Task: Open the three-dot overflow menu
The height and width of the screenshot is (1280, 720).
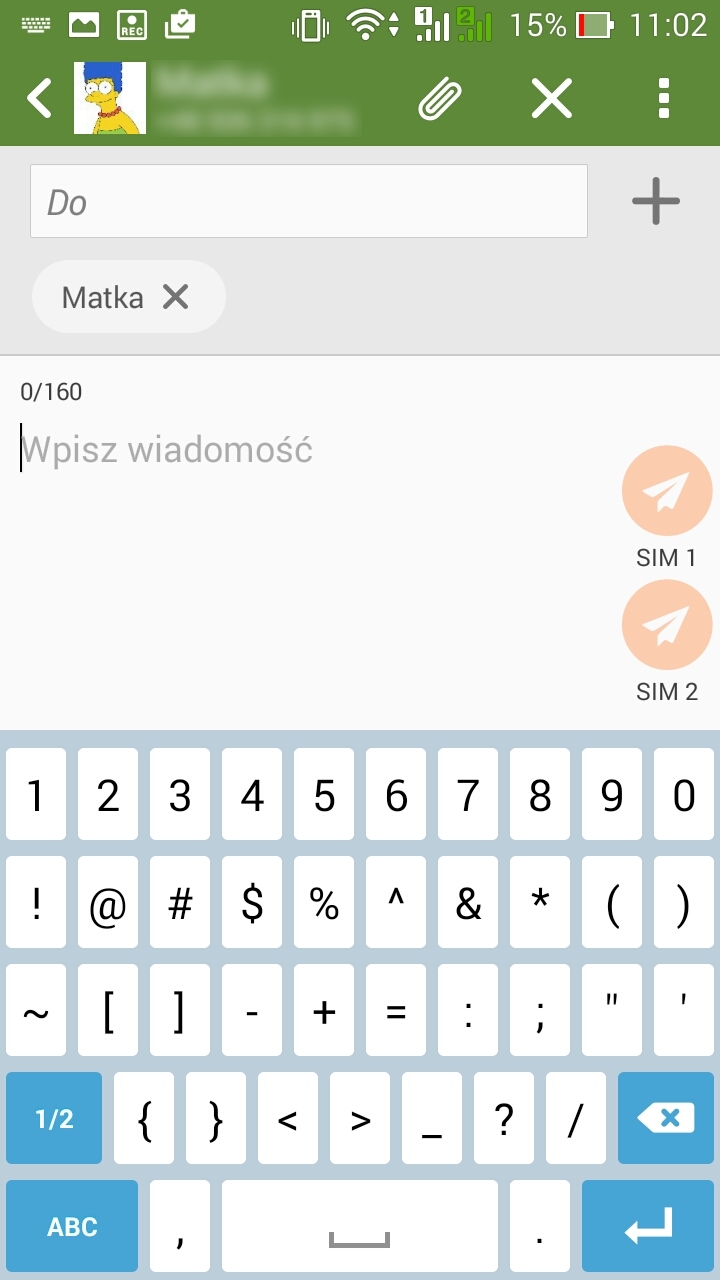Action: click(663, 99)
